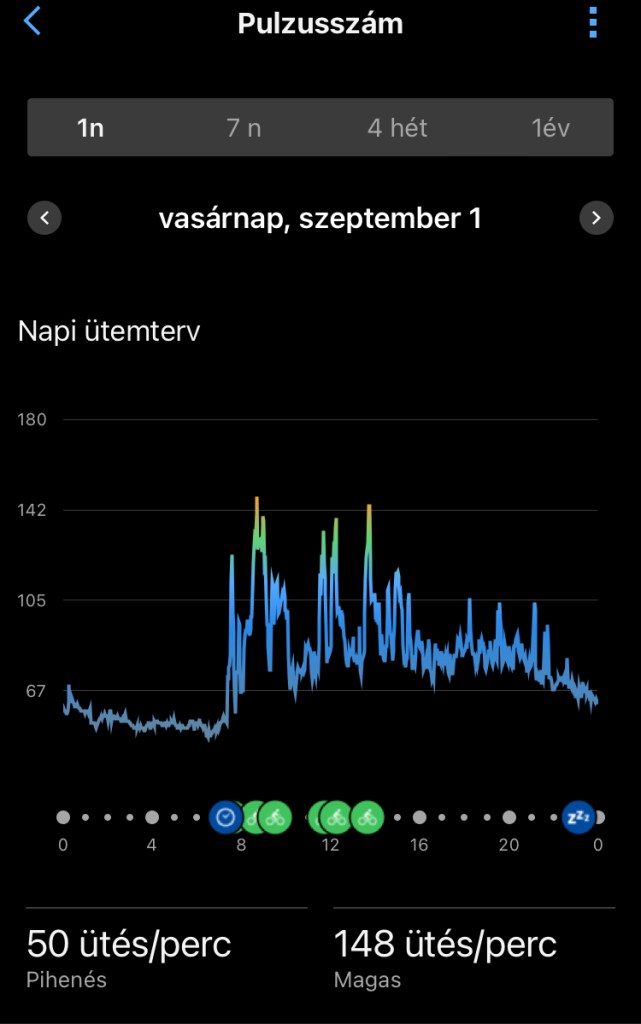Open the three-dot overflow menu
The width and height of the screenshot is (641, 1024).
tap(593, 21)
